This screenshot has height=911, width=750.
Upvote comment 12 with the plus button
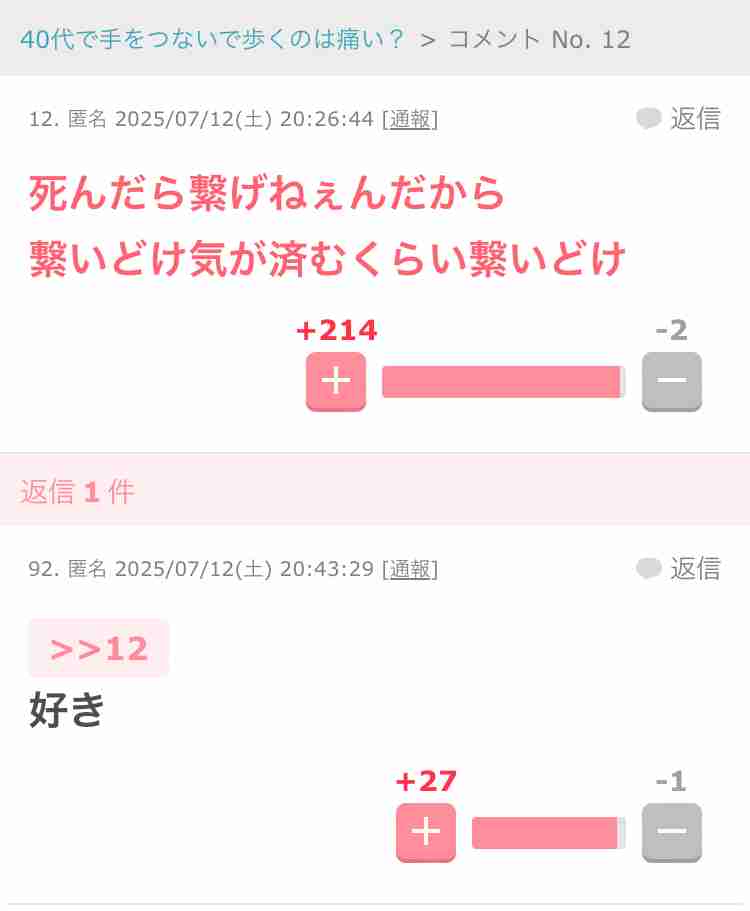click(x=336, y=381)
